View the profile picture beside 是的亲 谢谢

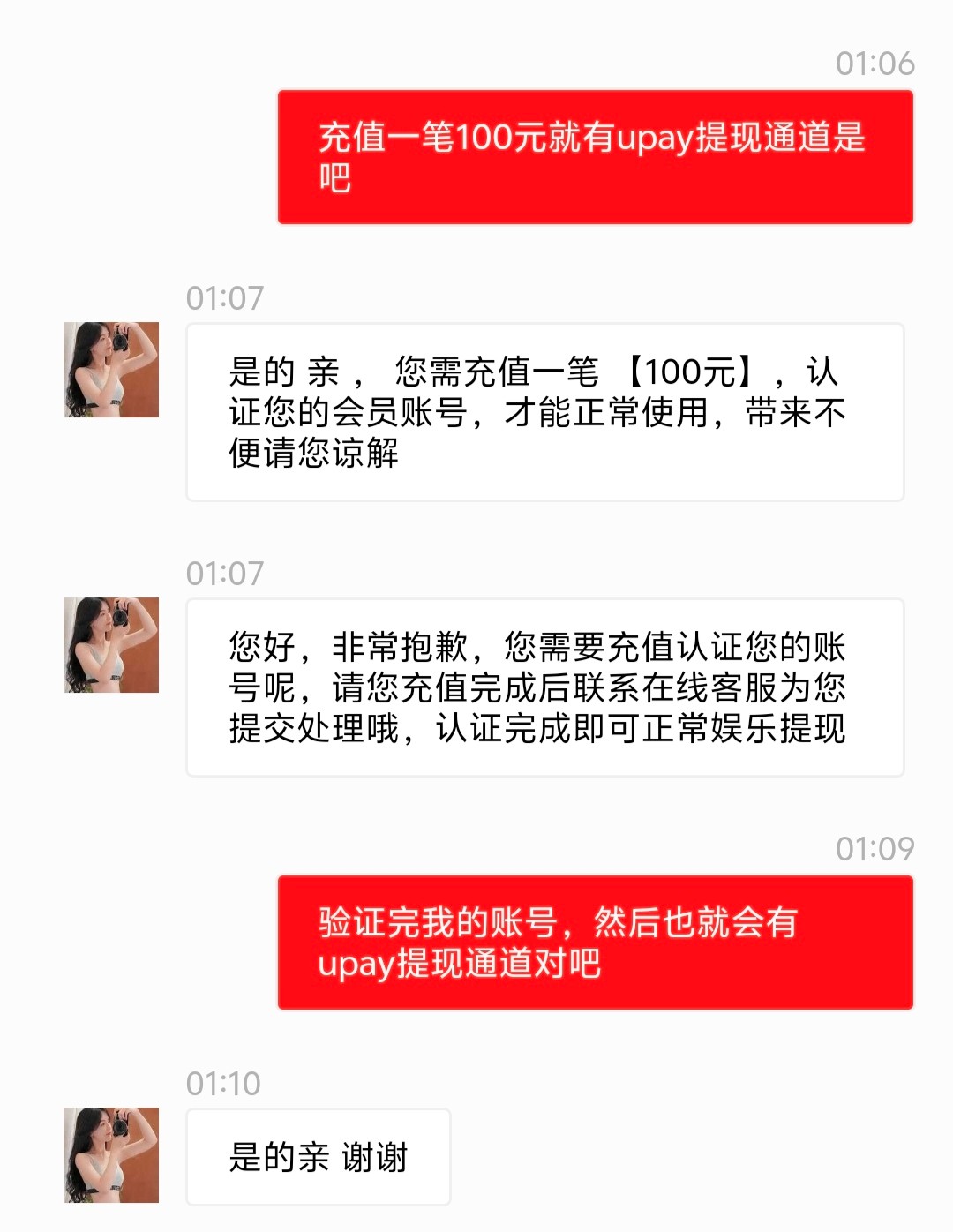pyautogui.click(x=111, y=1155)
